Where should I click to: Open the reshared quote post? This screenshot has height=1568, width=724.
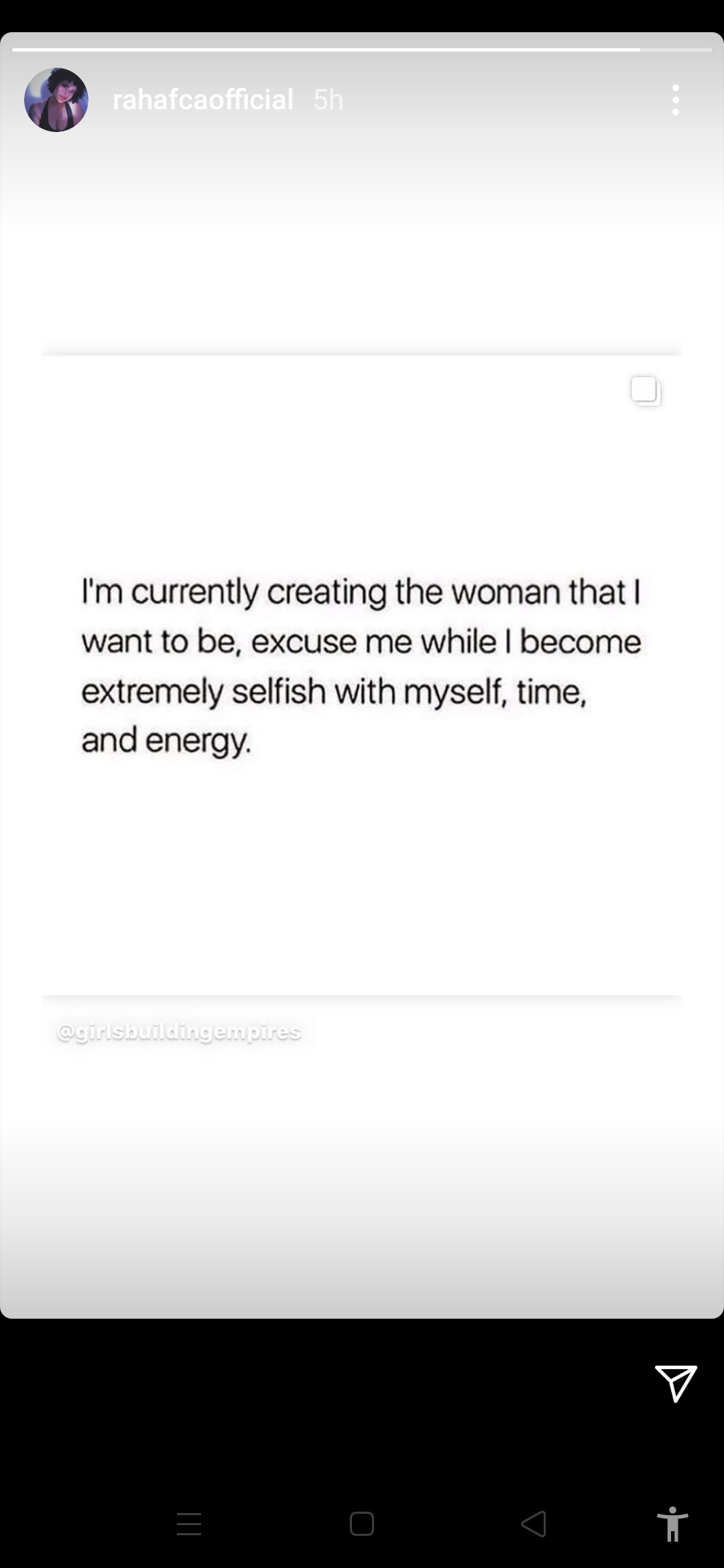(x=362, y=677)
